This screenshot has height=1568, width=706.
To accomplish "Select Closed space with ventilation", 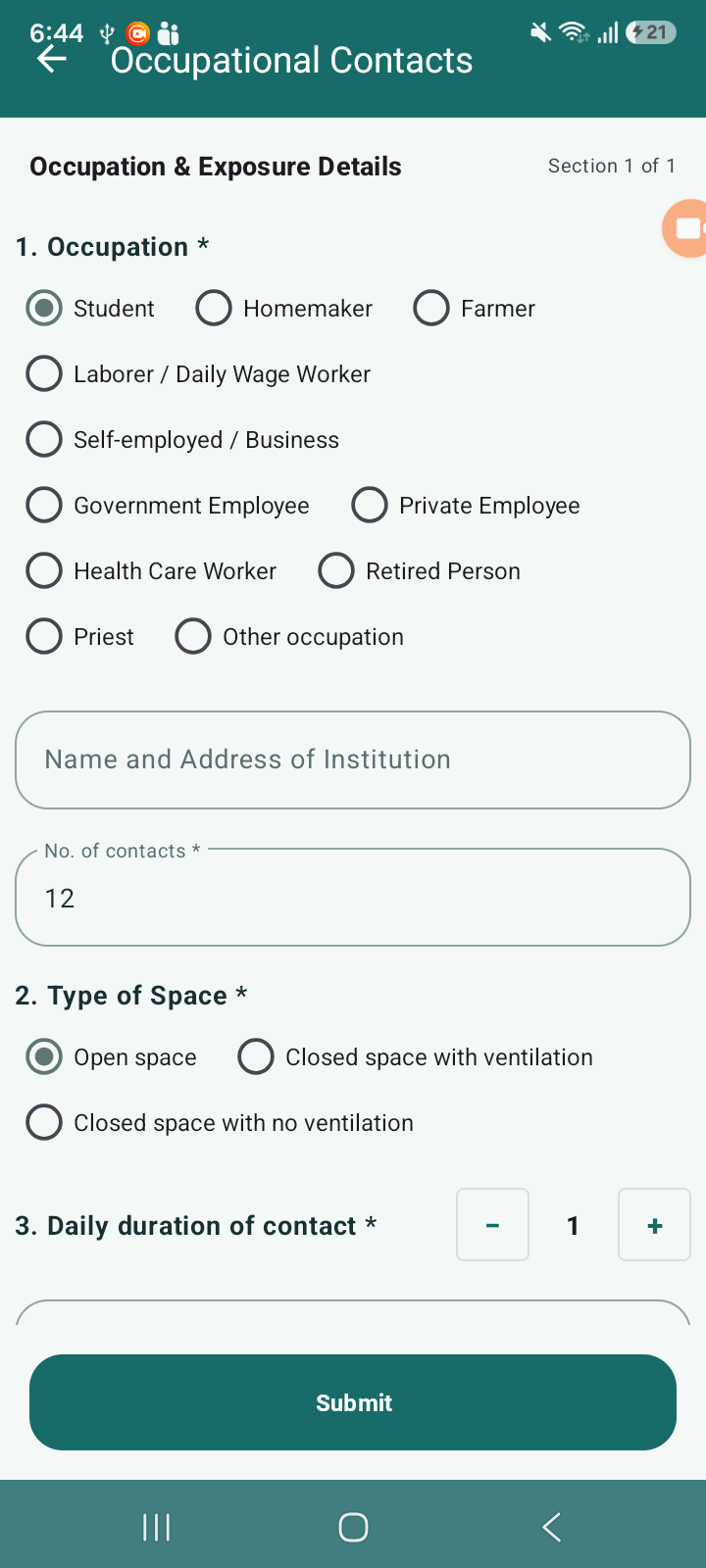I will click(x=416, y=1057).
